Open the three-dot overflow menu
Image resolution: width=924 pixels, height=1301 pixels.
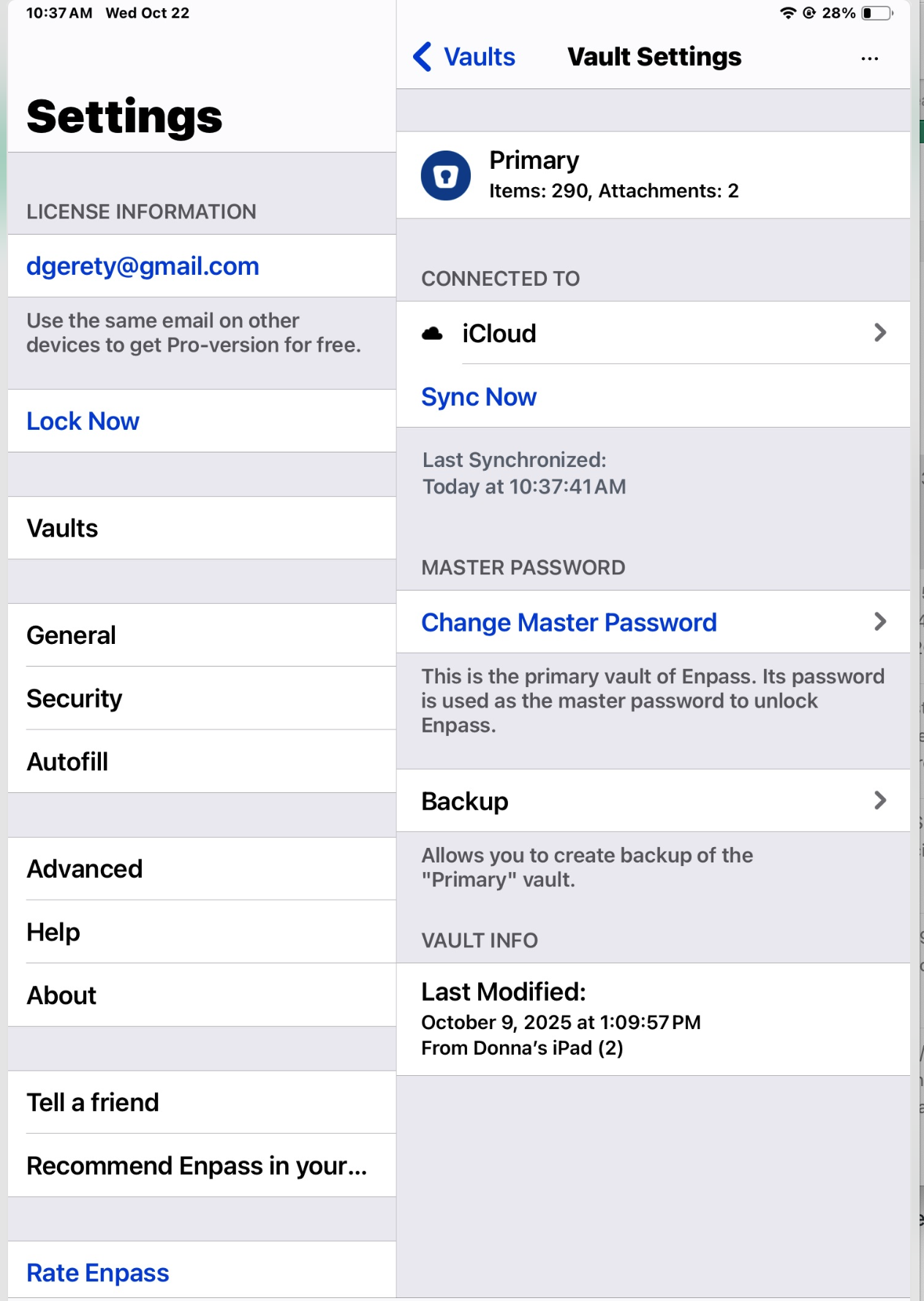pos(869,58)
